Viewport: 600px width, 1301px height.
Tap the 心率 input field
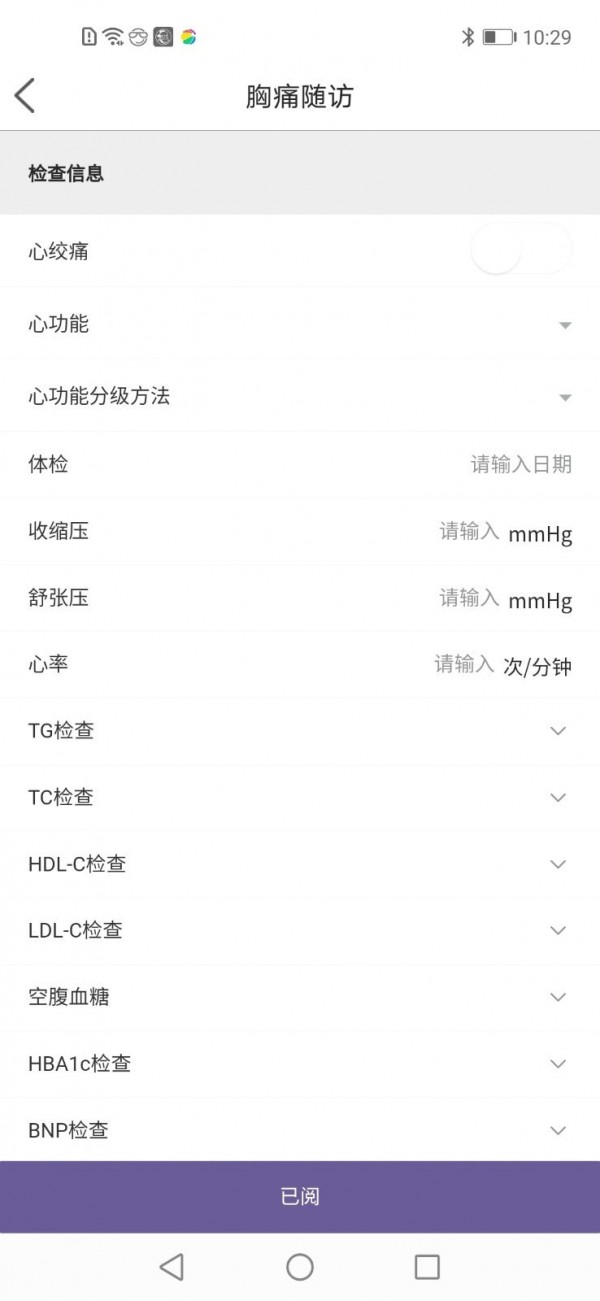[x=465, y=665]
